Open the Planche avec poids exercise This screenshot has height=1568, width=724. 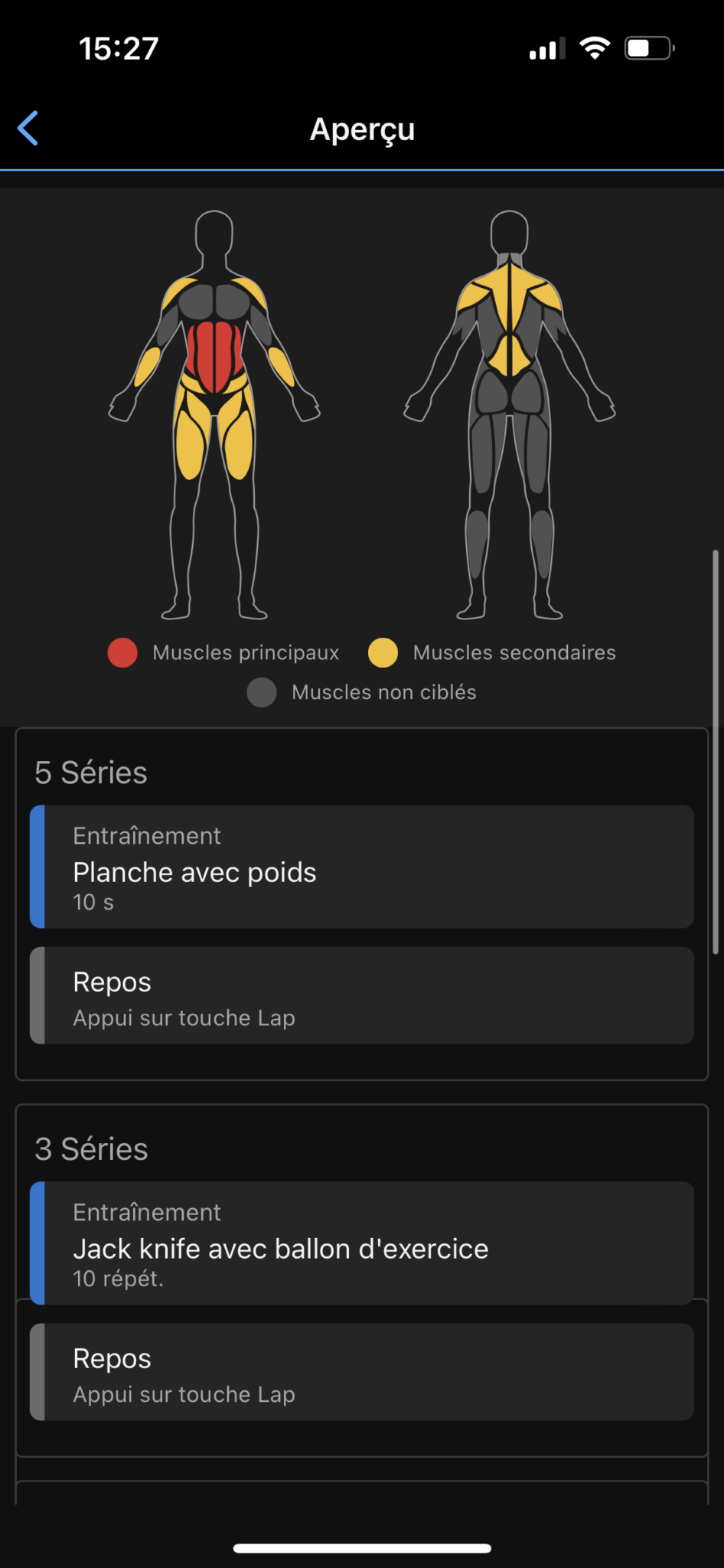[x=362, y=867]
